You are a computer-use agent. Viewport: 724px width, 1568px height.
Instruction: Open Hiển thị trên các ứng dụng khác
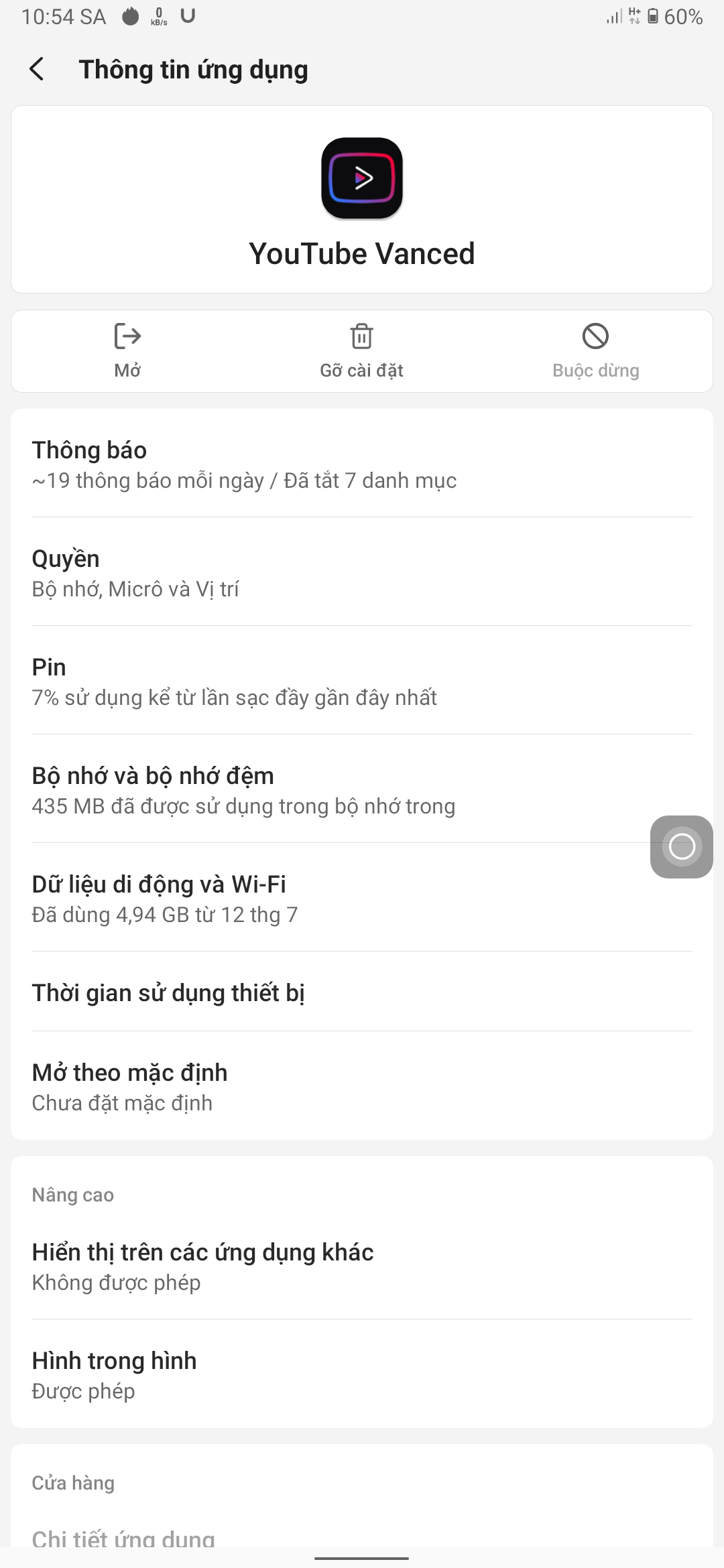click(x=362, y=1266)
